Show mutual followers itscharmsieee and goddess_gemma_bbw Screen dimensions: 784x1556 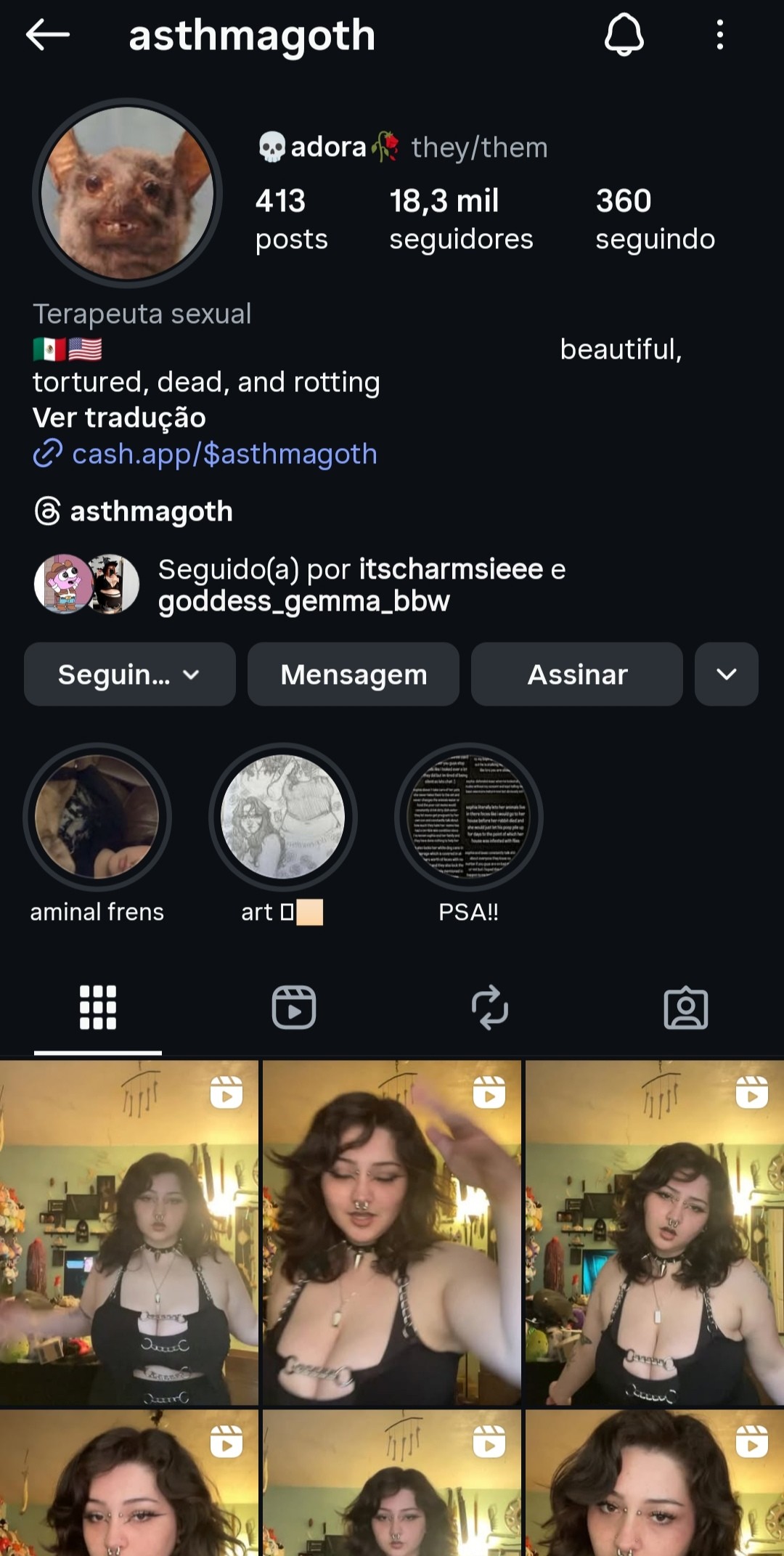tap(362, 585)
